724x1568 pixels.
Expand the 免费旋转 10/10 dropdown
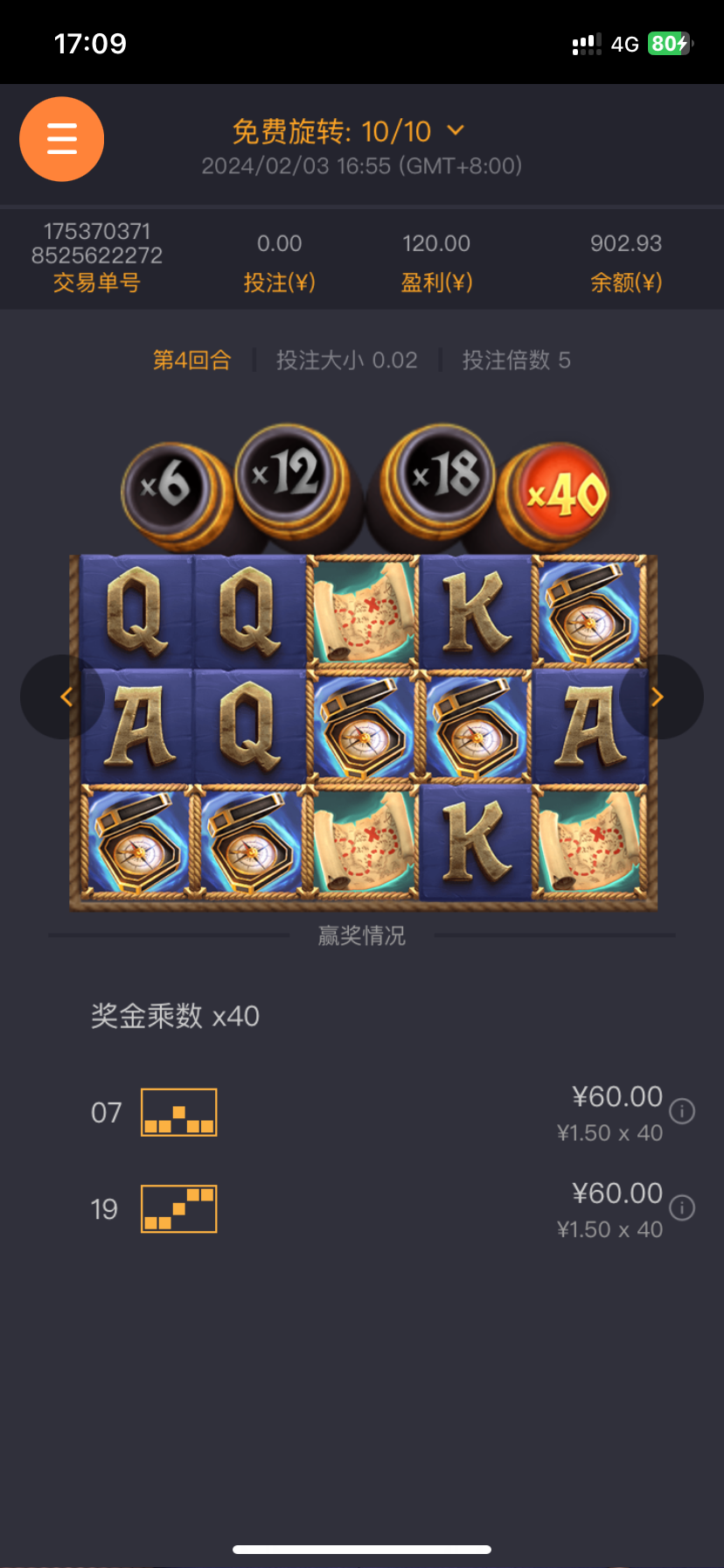(x=456, y=130)
